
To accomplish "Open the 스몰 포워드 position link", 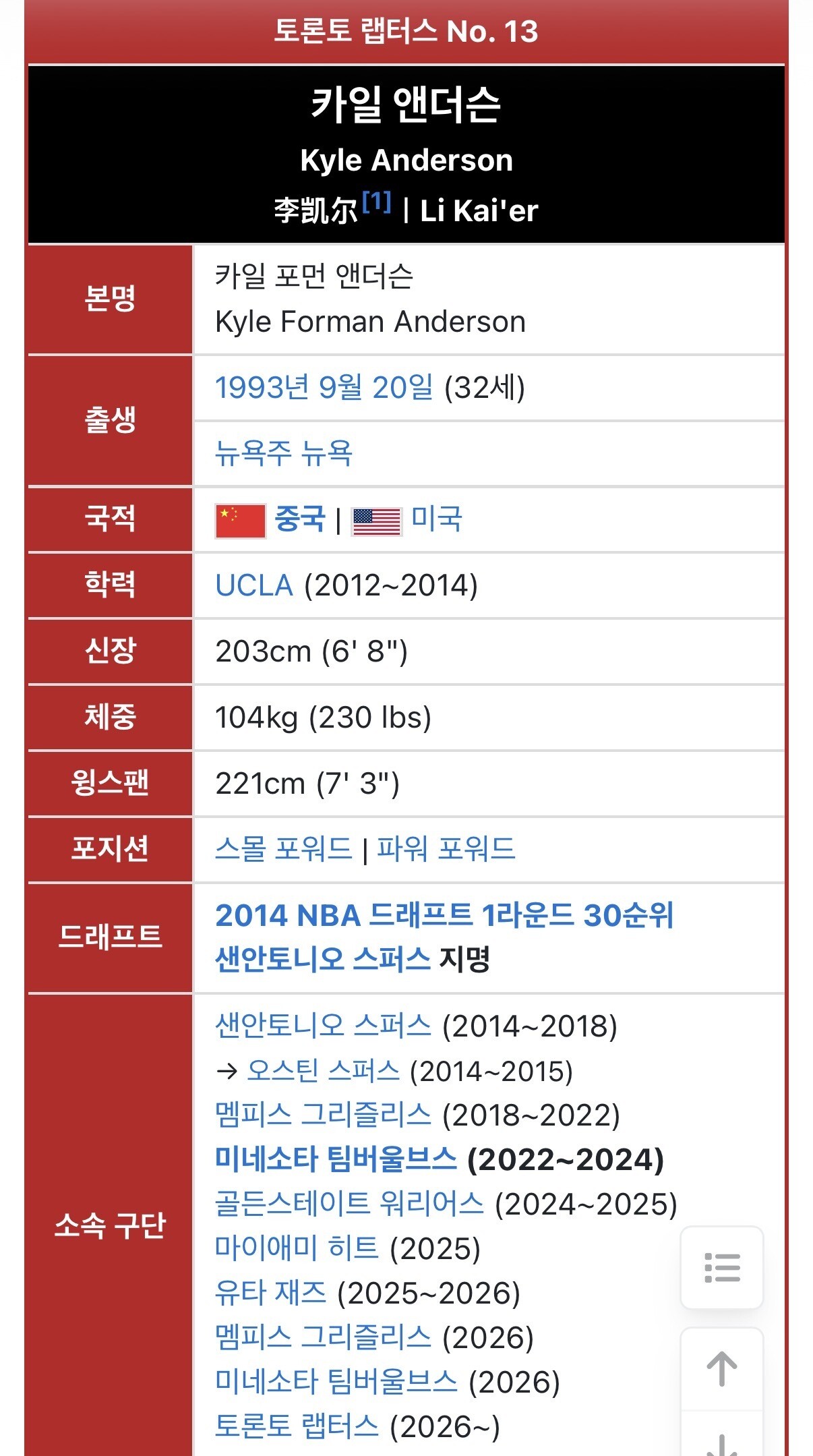I will tap(284, 849).
